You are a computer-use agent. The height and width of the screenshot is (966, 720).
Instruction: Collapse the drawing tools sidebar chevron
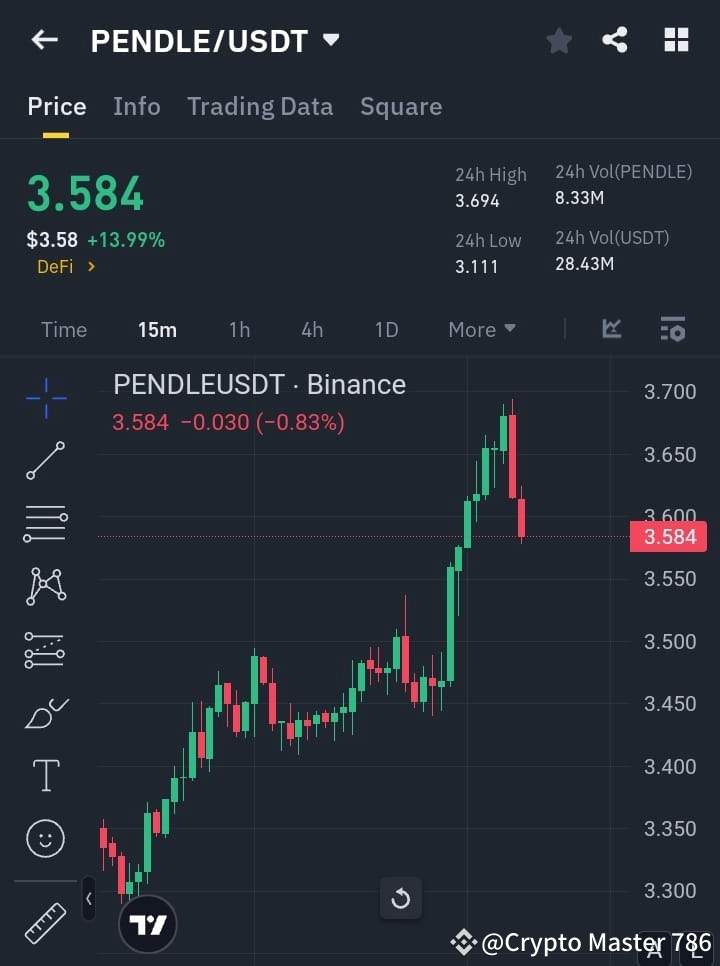click(x=88, y=899)
